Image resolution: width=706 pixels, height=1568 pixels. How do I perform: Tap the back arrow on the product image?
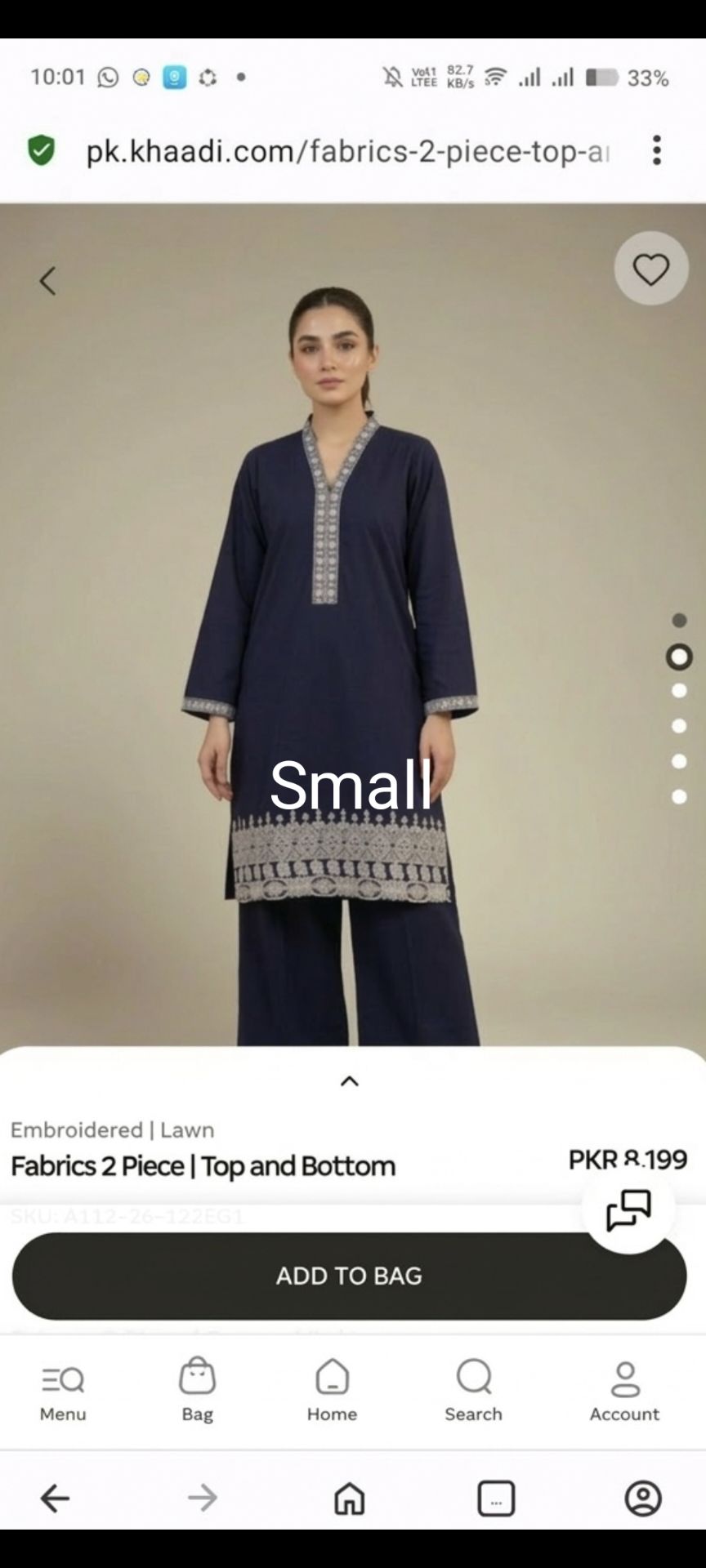[47, 280]
